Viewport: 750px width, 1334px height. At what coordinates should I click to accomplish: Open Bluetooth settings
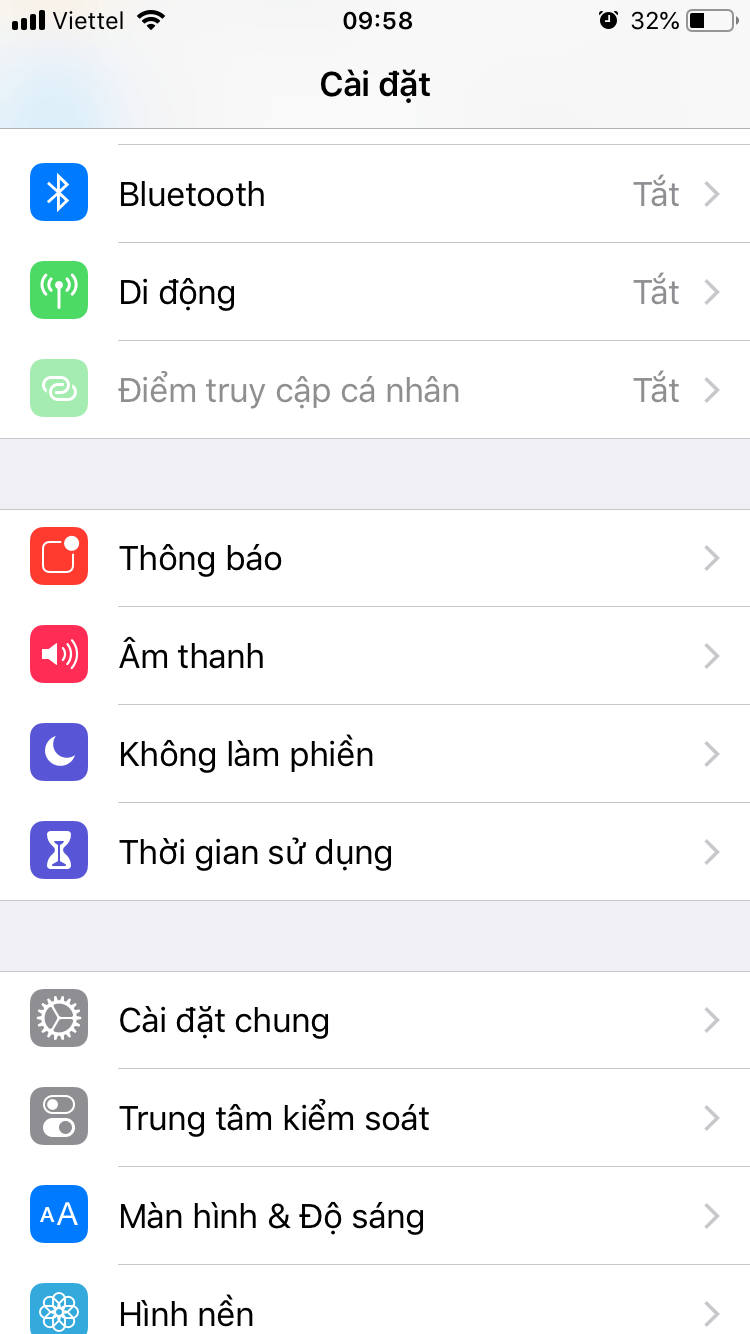tap(375, 194)
